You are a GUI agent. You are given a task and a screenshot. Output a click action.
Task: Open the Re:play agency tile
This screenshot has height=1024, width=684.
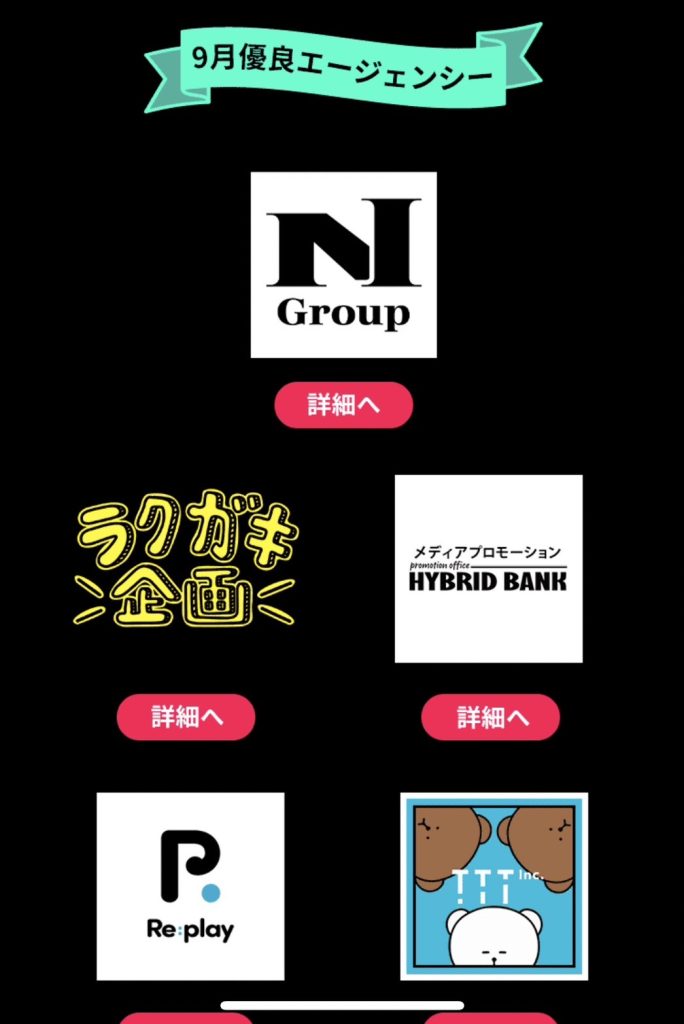click(x=190, y=886)
